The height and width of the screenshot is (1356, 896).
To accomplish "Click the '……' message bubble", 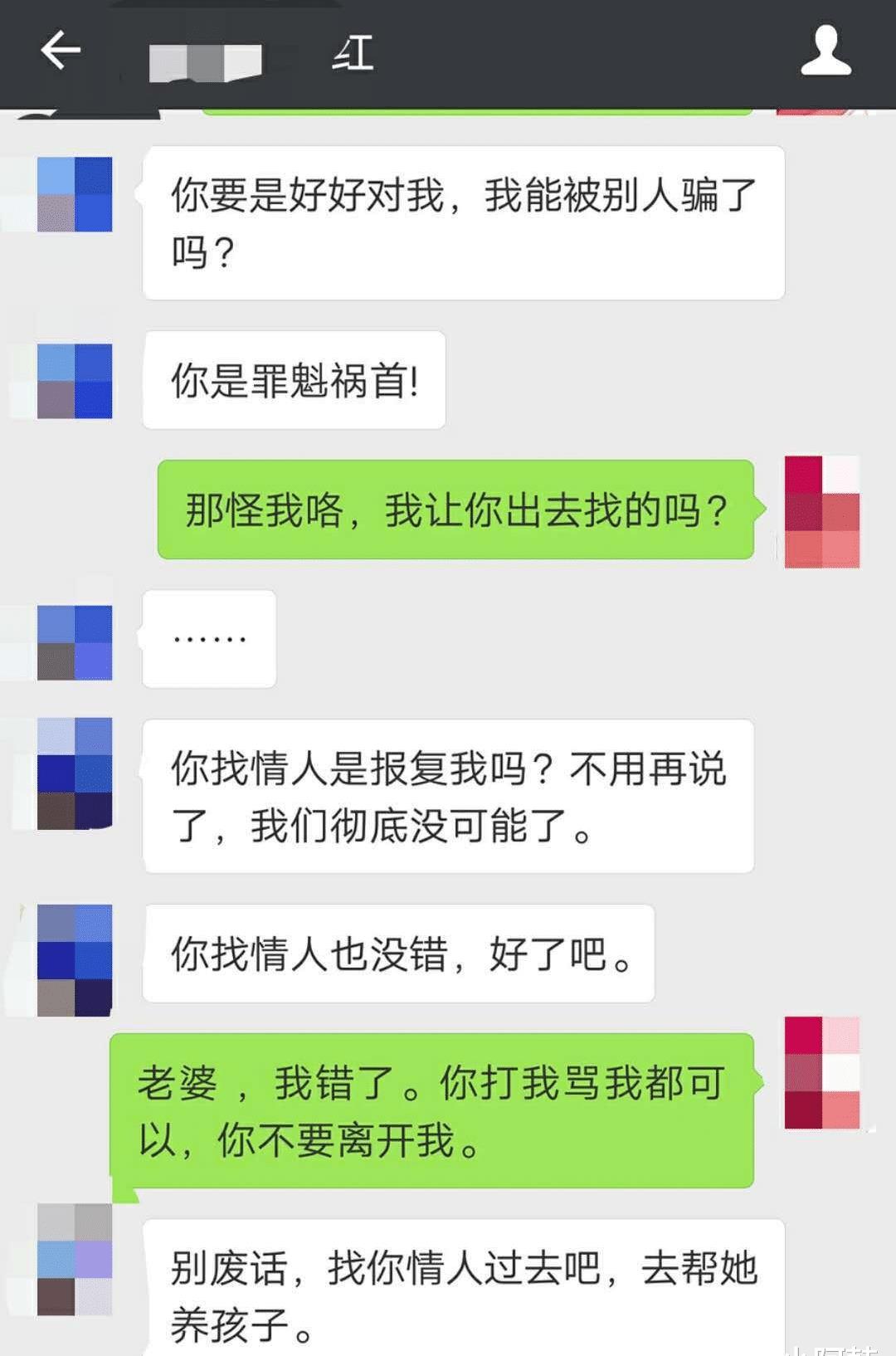I will click(207, 639).
